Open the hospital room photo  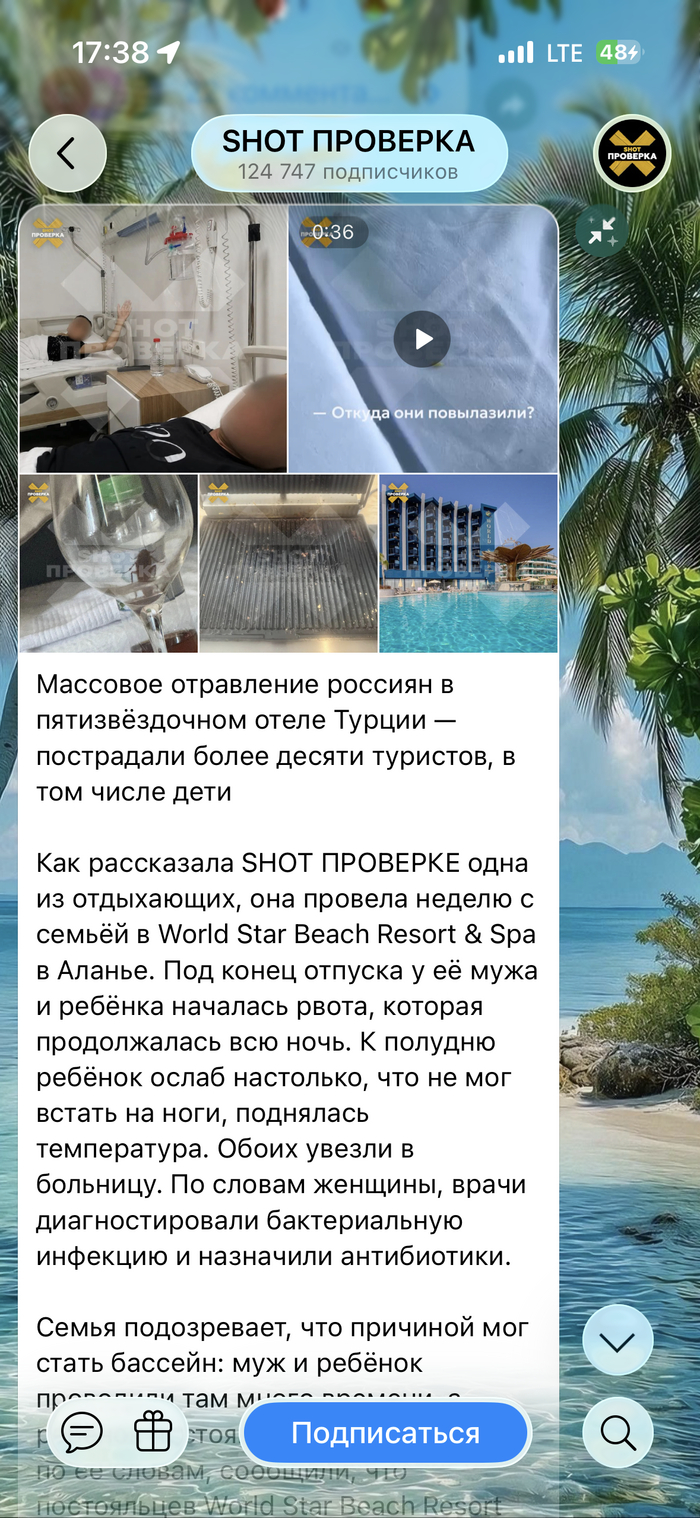[x=153, y=339]
